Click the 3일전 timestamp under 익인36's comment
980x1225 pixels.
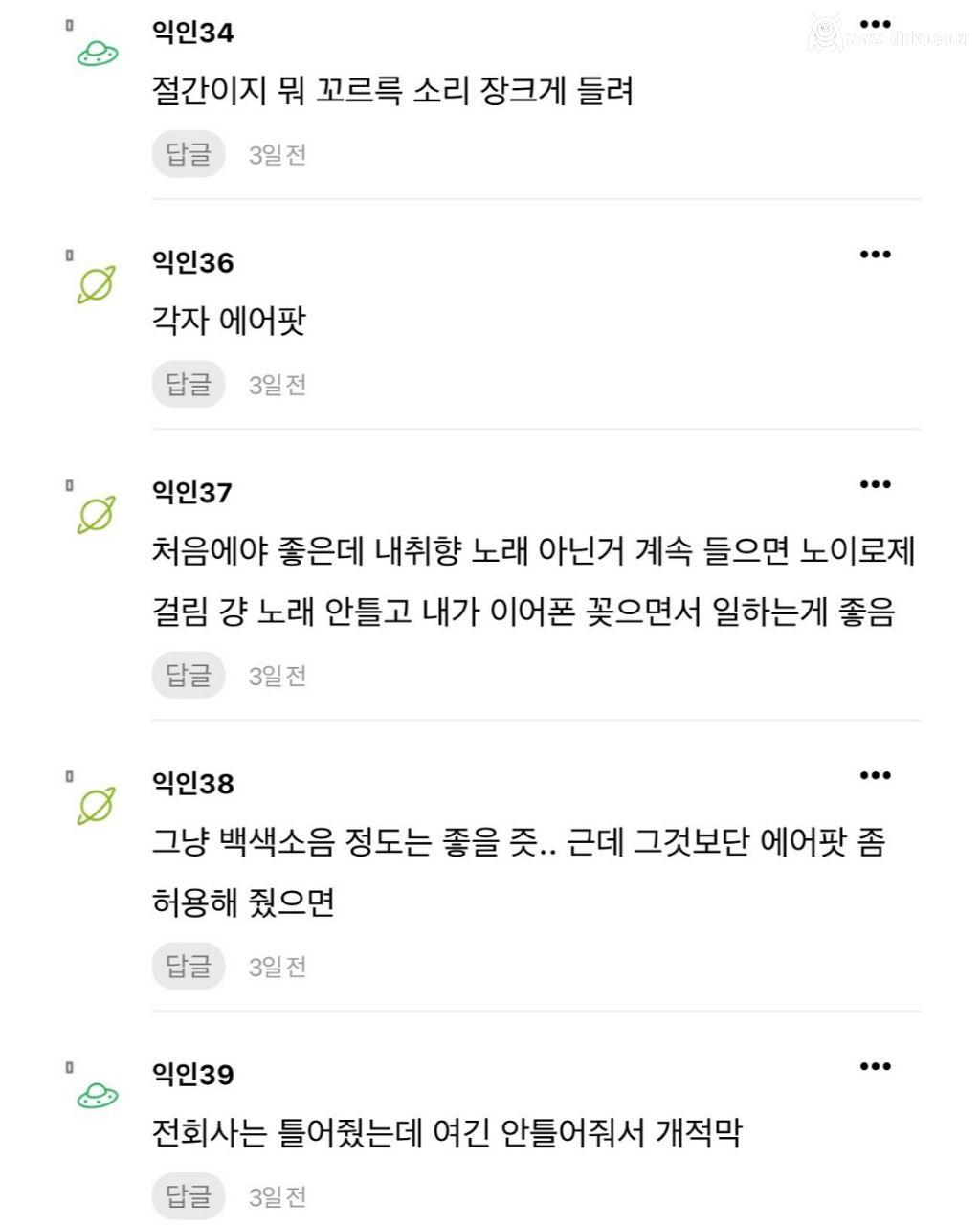(276, 385)
